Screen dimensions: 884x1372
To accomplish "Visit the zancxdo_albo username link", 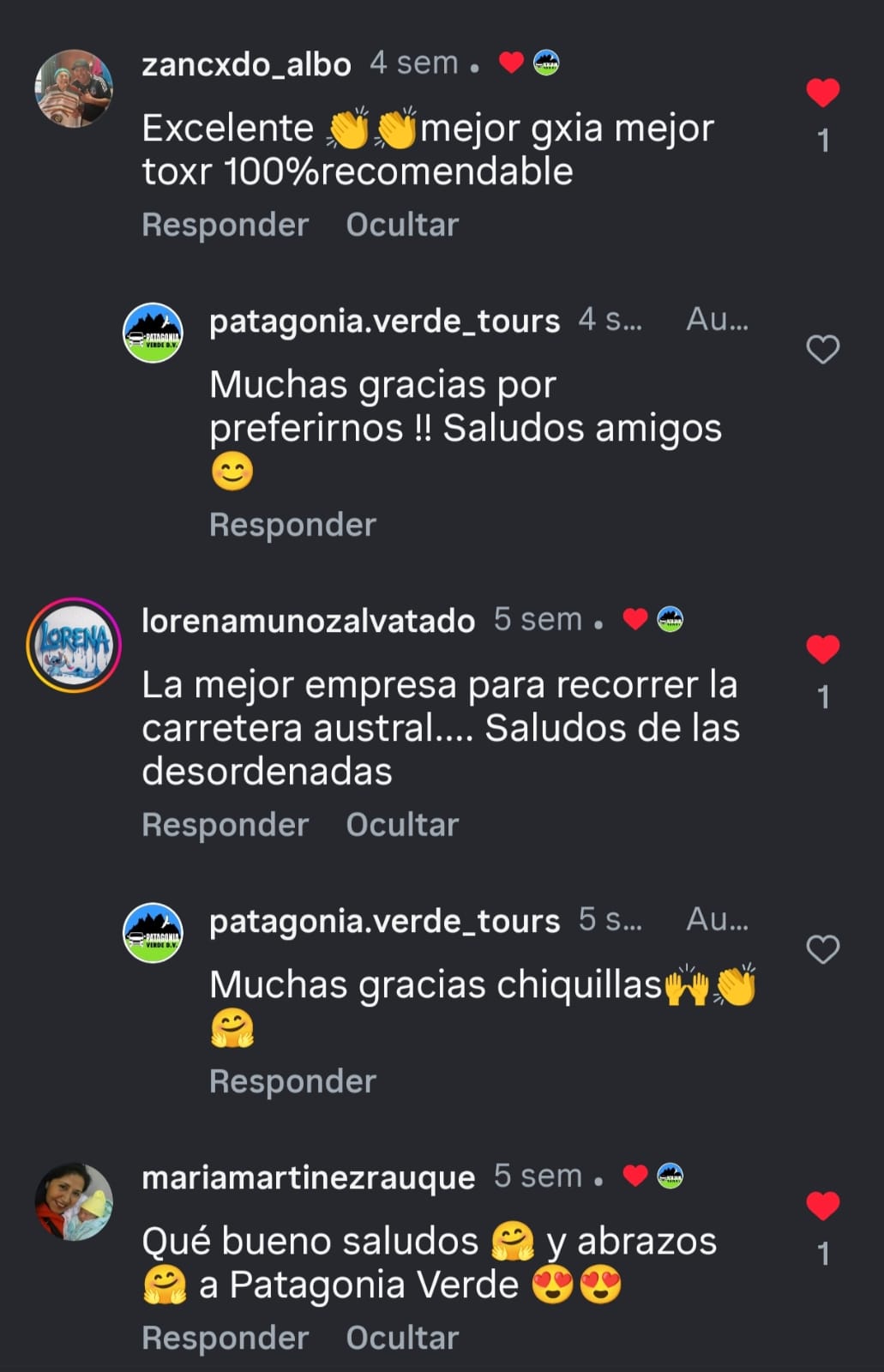I will pos(246,64).
